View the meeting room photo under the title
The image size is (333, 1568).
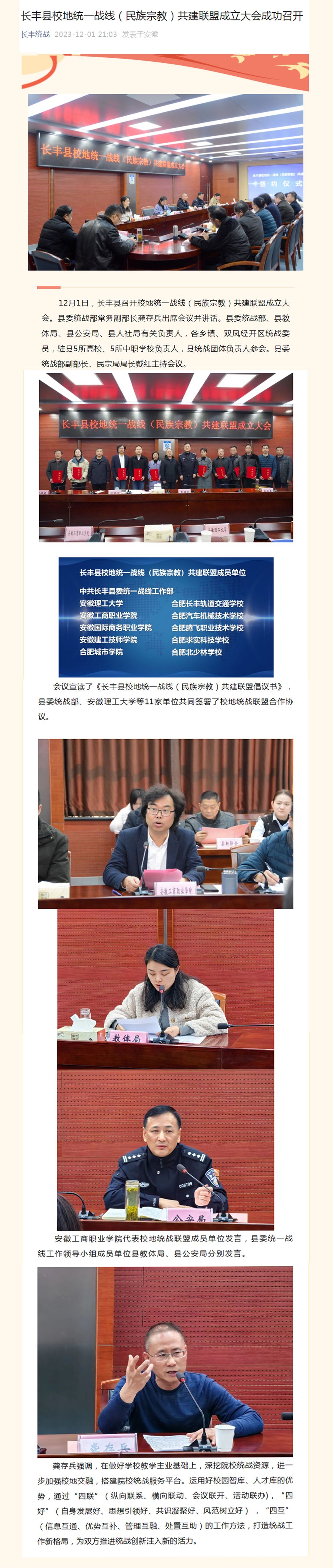(165, 182)
